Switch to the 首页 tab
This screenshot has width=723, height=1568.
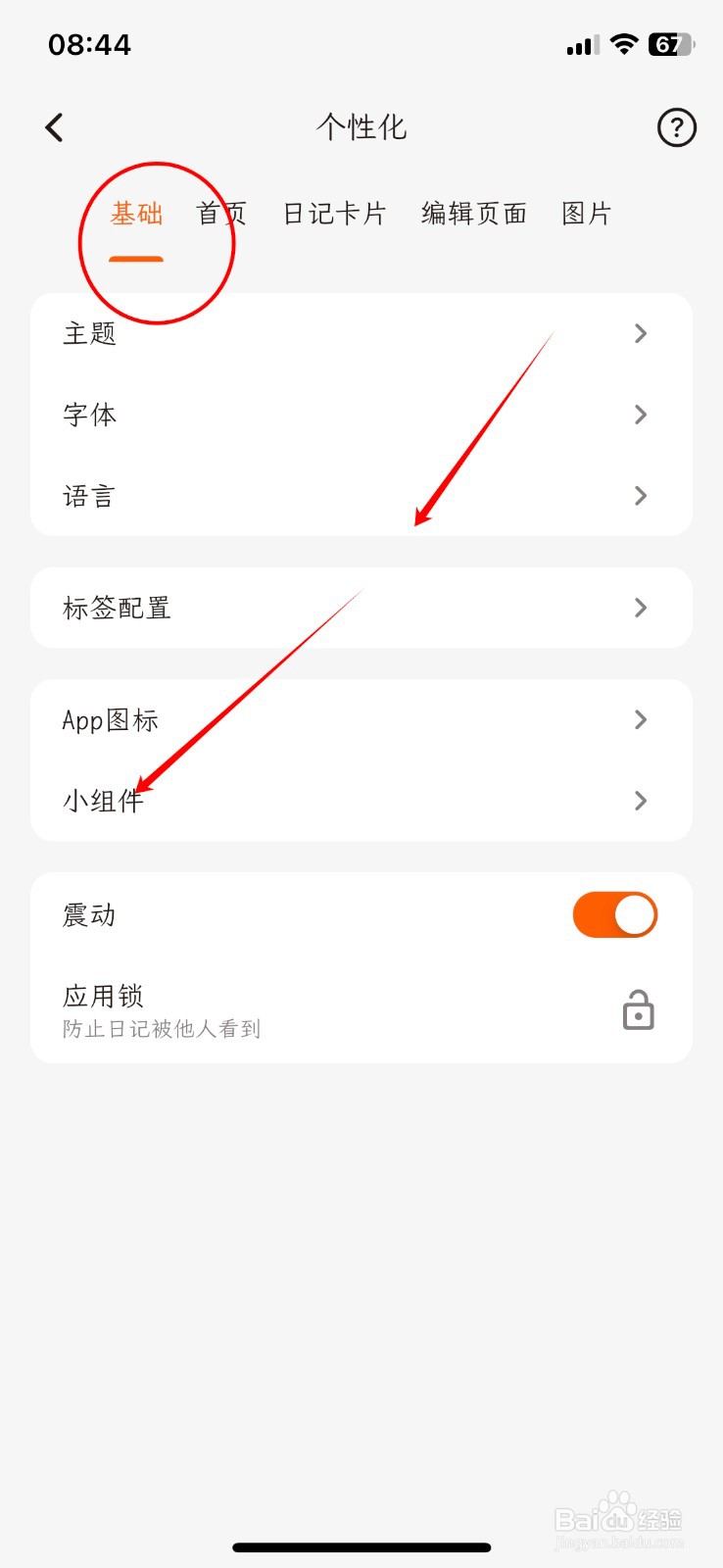pos(220,214)
